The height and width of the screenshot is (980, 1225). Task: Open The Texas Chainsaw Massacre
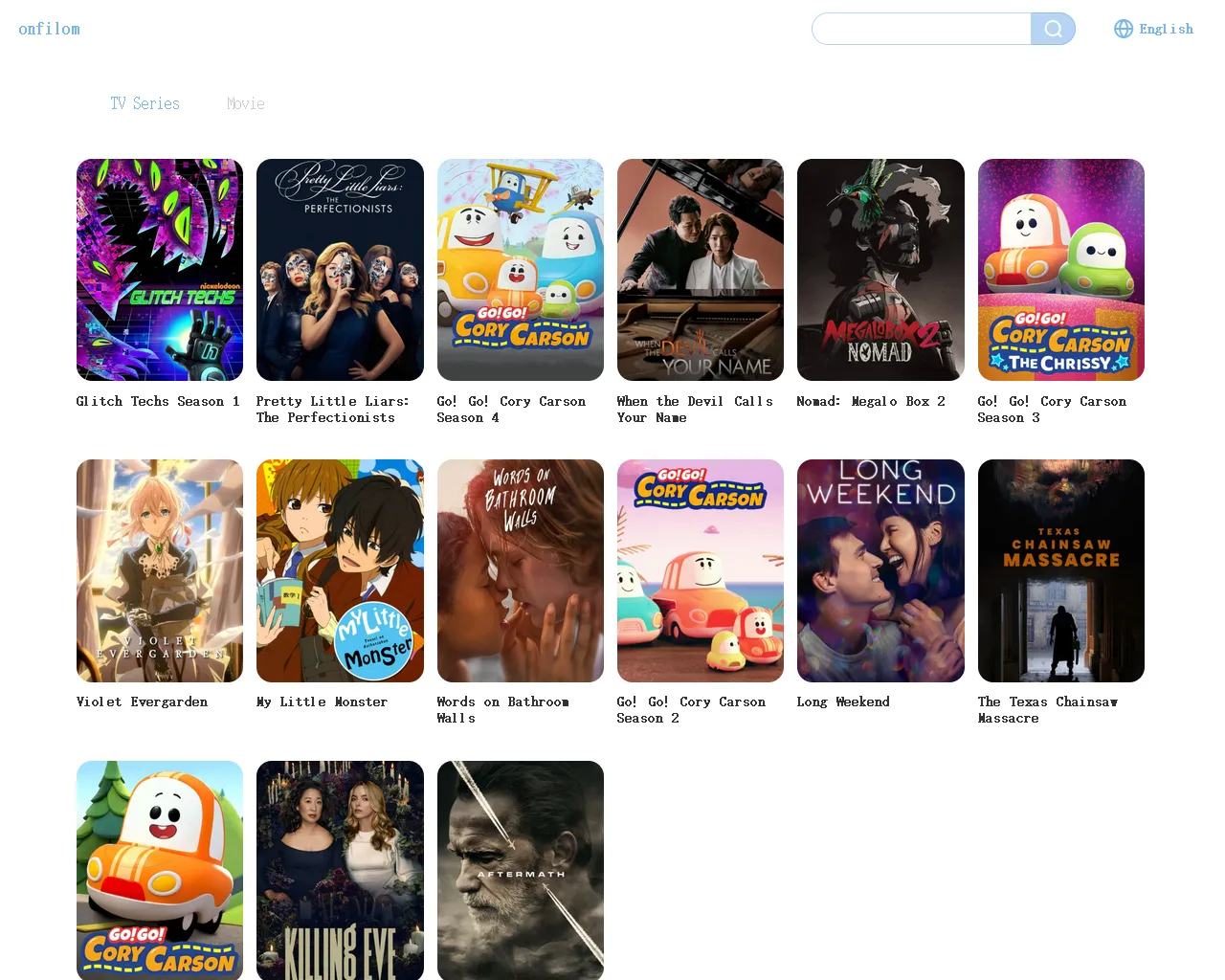pos(1060,570)
